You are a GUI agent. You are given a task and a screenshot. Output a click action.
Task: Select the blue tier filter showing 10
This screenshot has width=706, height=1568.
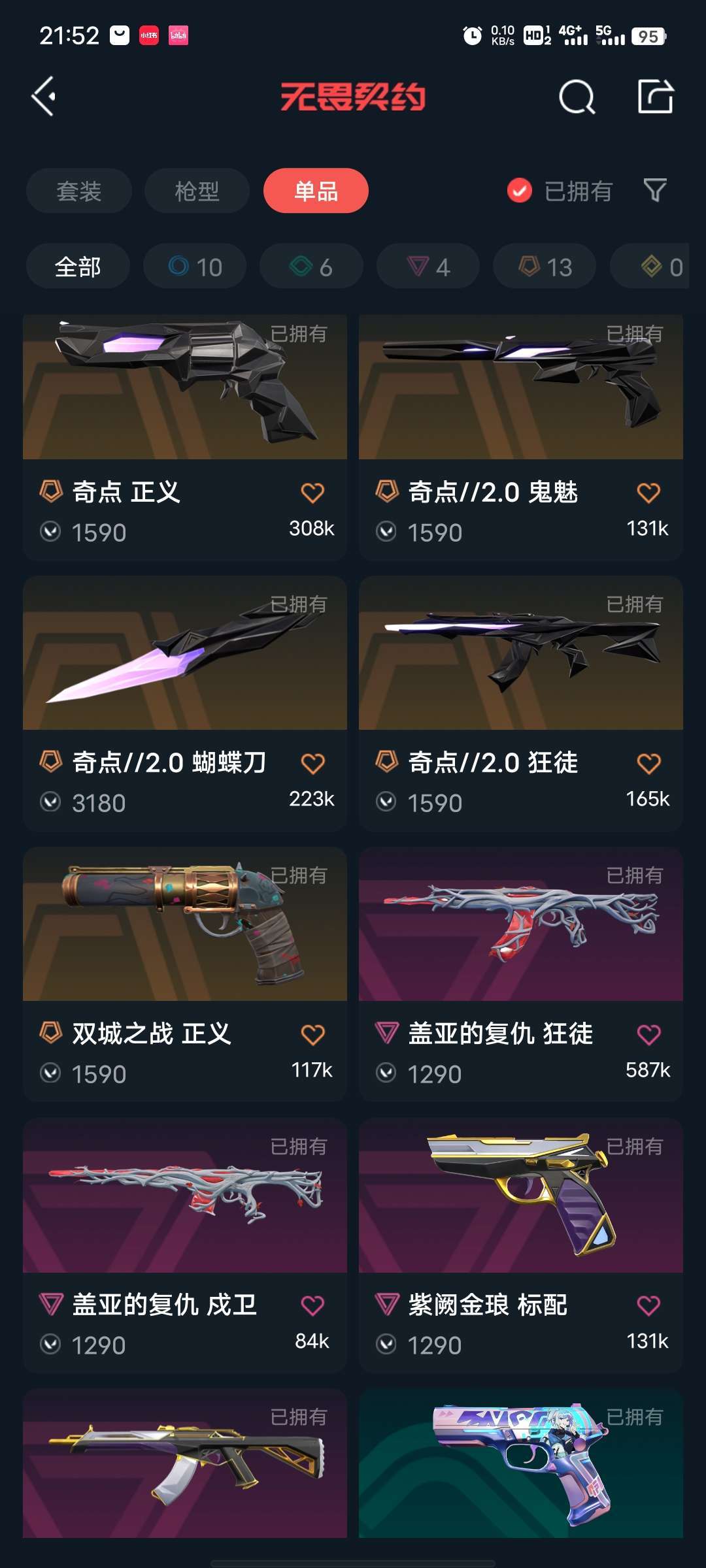point(194,266)
